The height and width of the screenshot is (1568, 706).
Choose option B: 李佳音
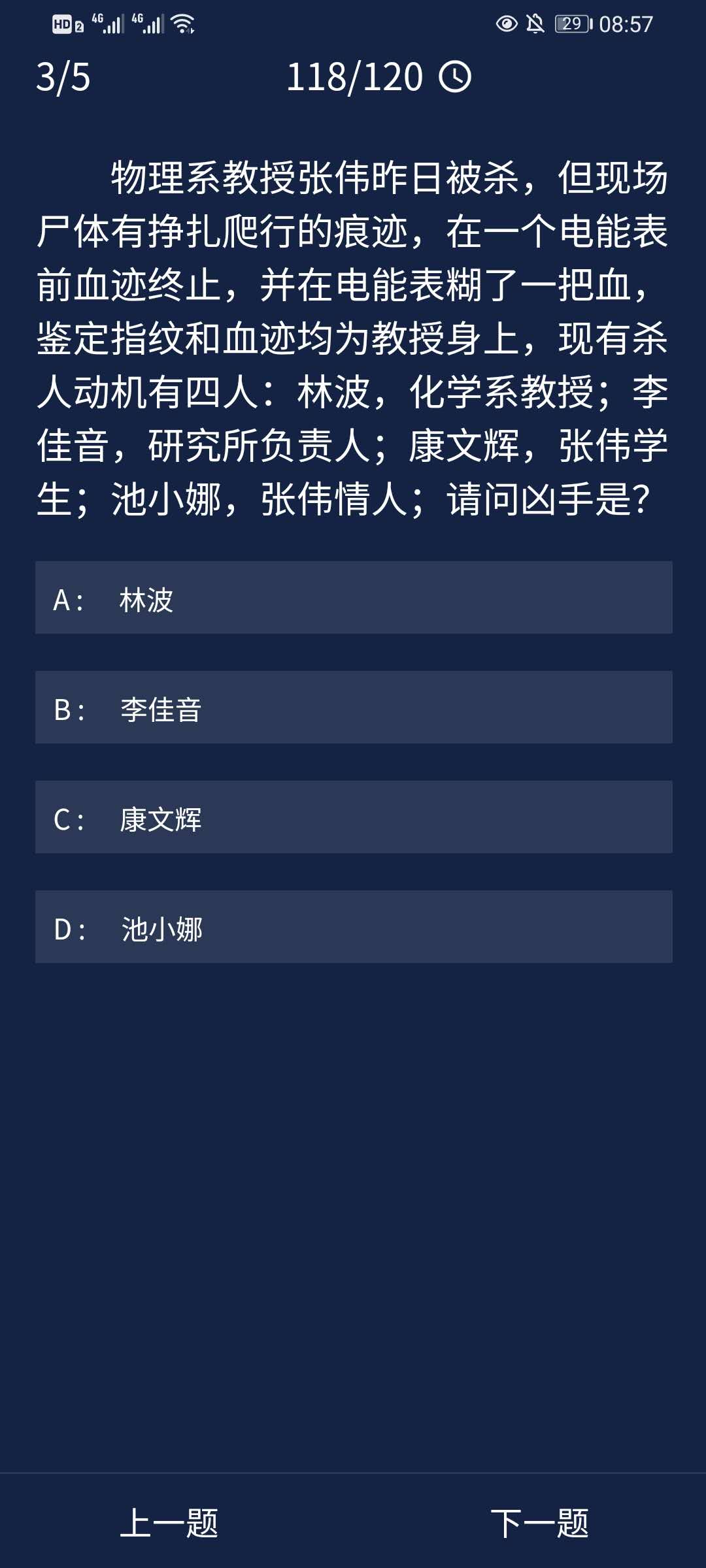pyautogui.click(x=353, y=708)
